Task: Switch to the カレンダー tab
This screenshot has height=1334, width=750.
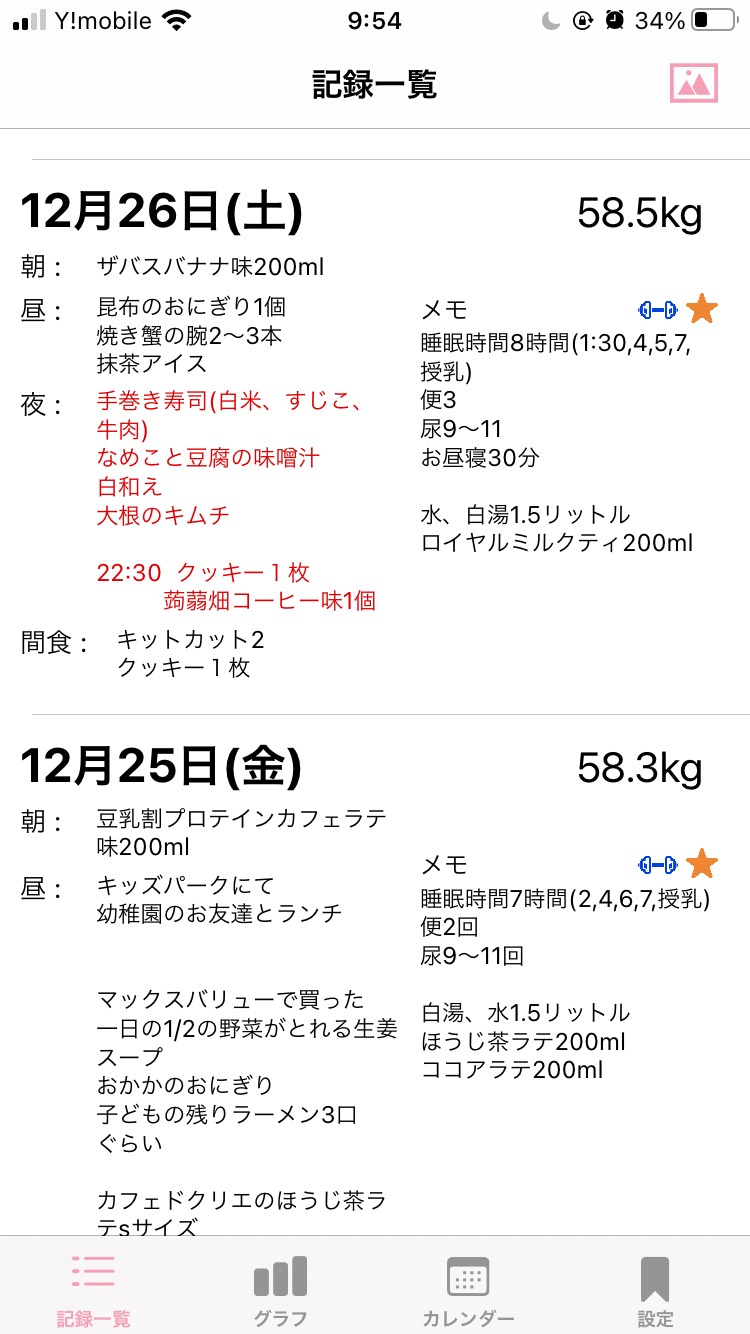Action: point(468,1290)
